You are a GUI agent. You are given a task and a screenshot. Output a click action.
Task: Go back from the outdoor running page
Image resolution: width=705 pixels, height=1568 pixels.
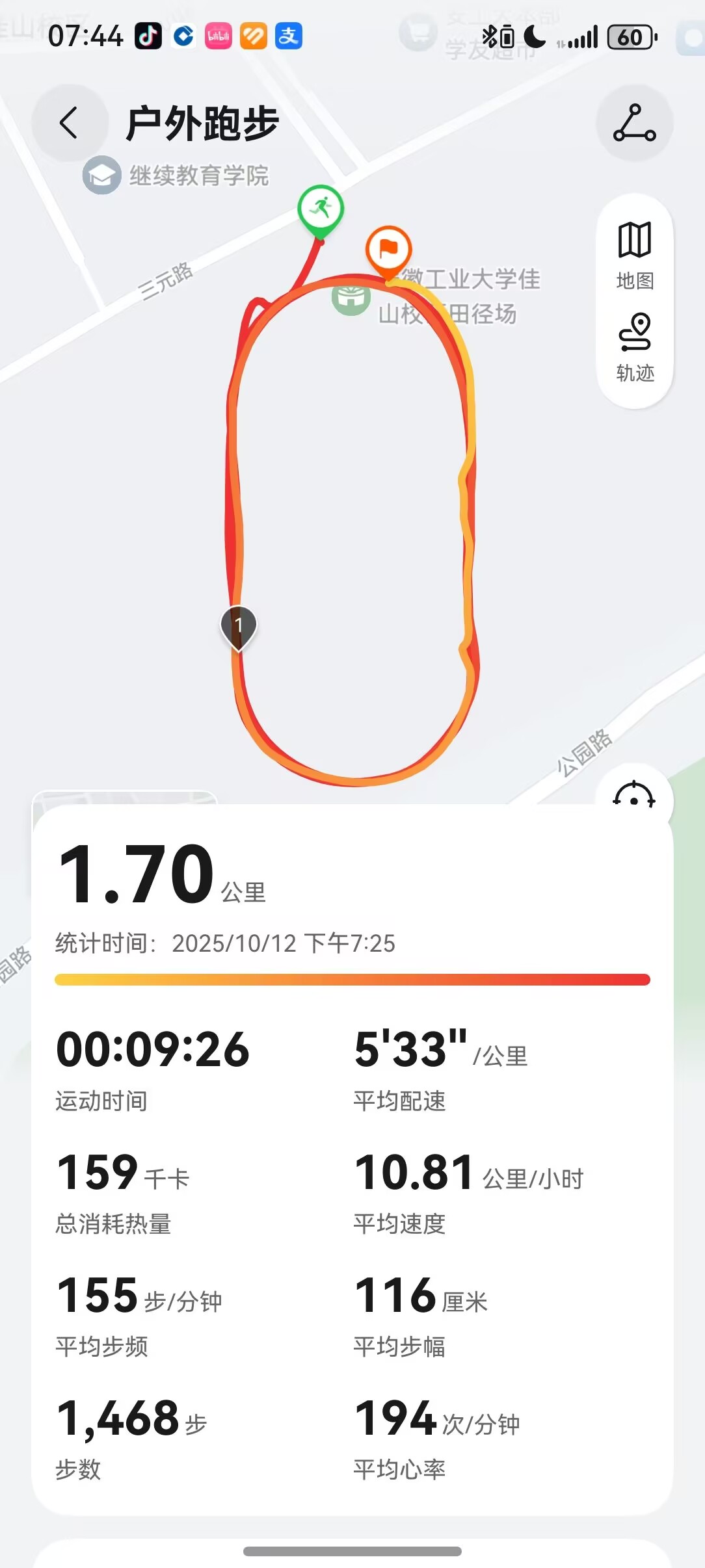click(70, 123)
